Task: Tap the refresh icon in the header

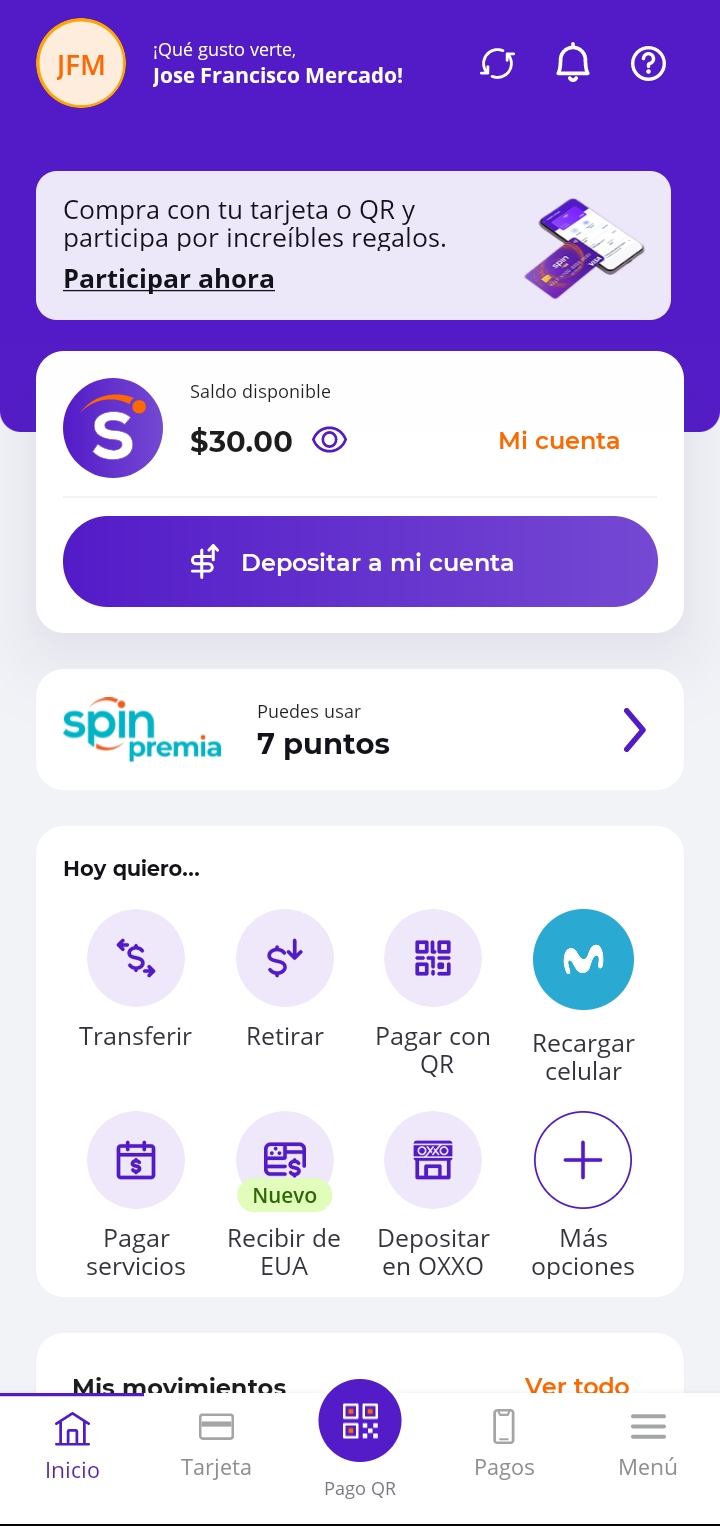Action: tap(497, 64)
